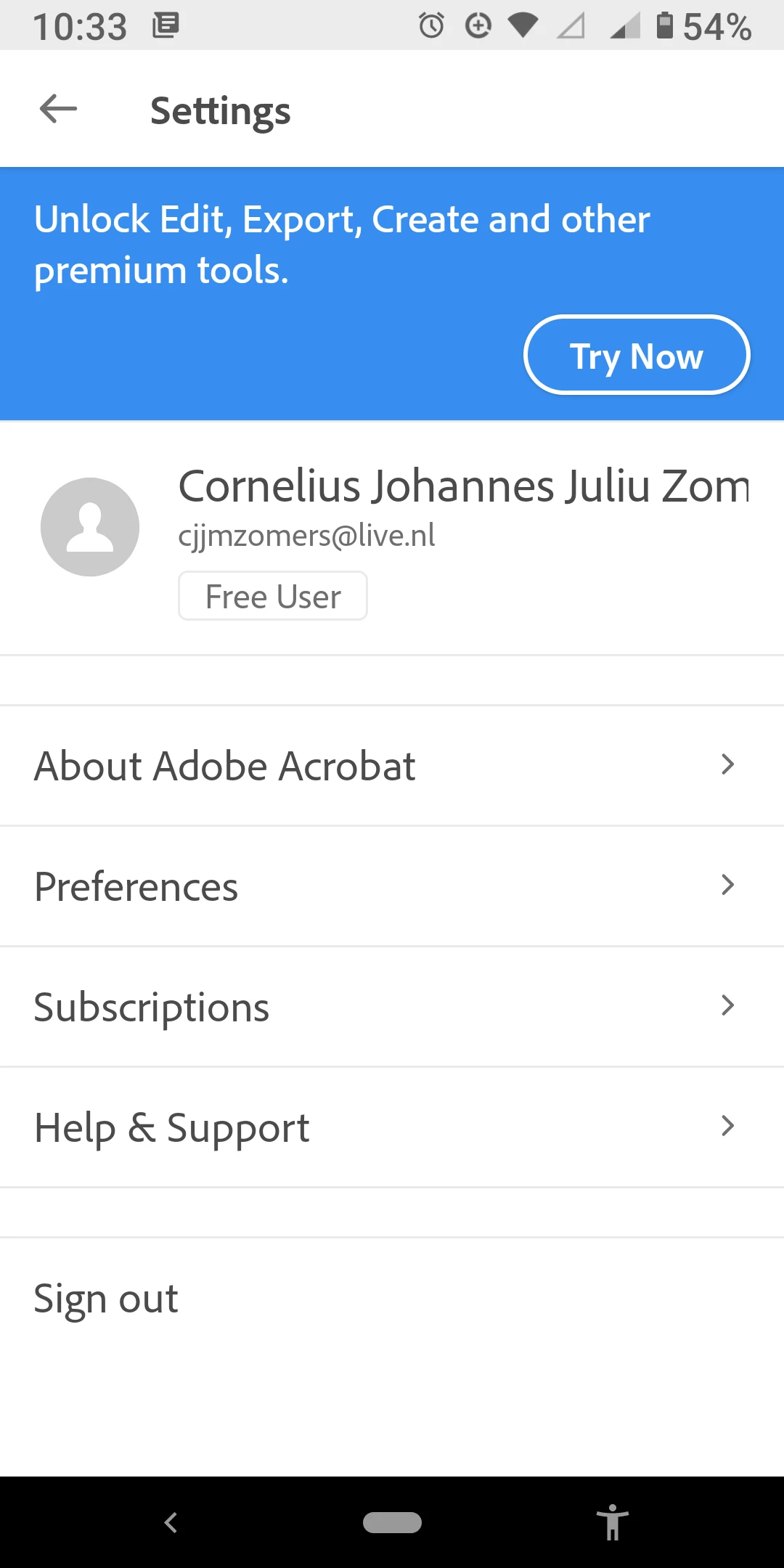Open About Adobe Acrobat

point(392,765)
